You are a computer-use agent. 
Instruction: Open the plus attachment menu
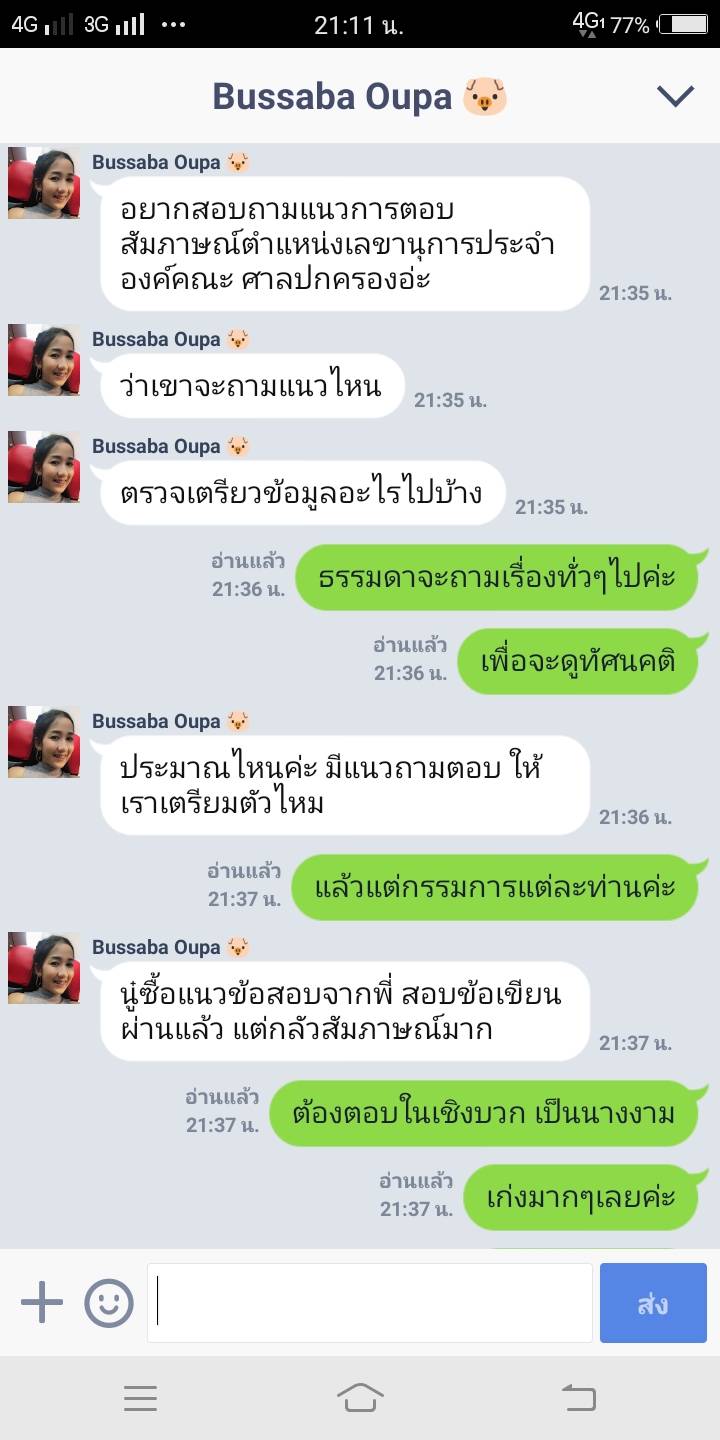(42, 1303)
